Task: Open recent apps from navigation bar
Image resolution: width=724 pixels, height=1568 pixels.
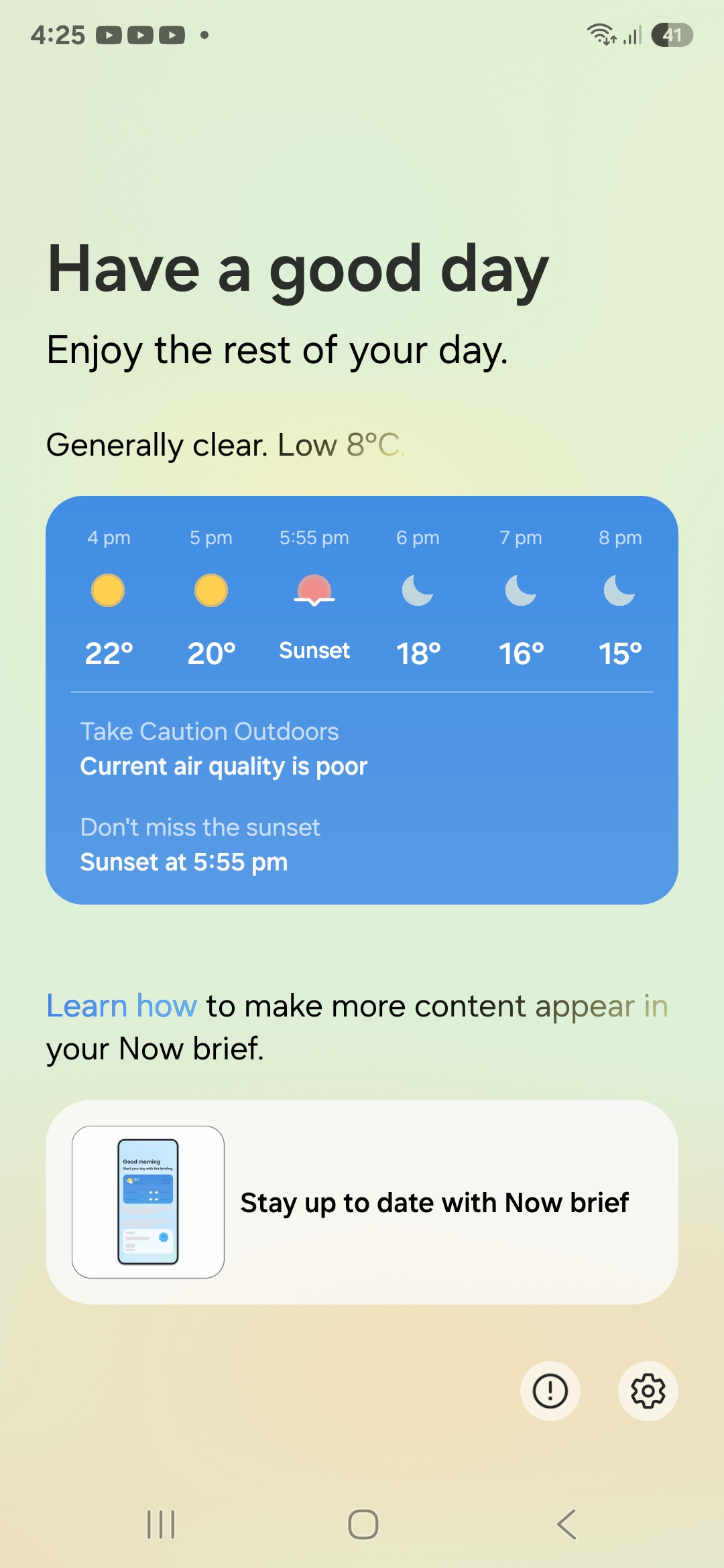Action: (x=161, y=1524)
